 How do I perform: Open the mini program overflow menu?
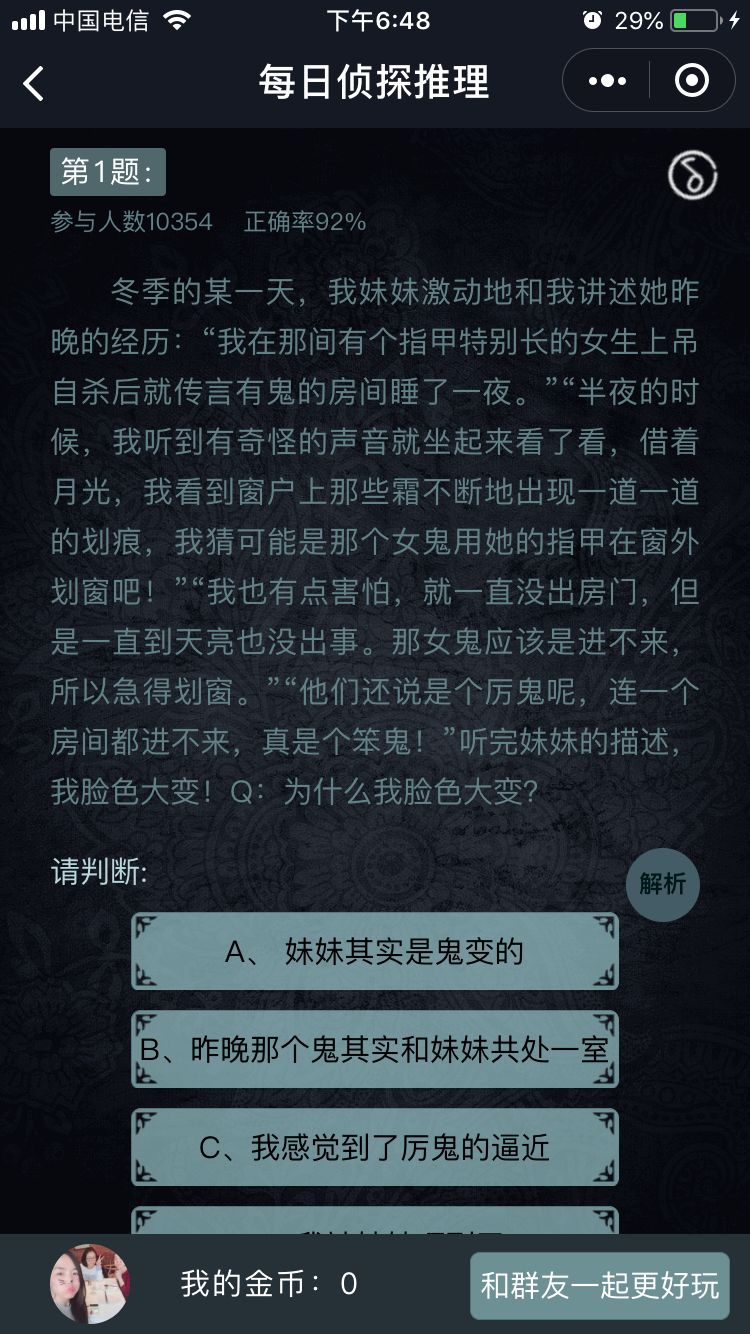(607, 81)
